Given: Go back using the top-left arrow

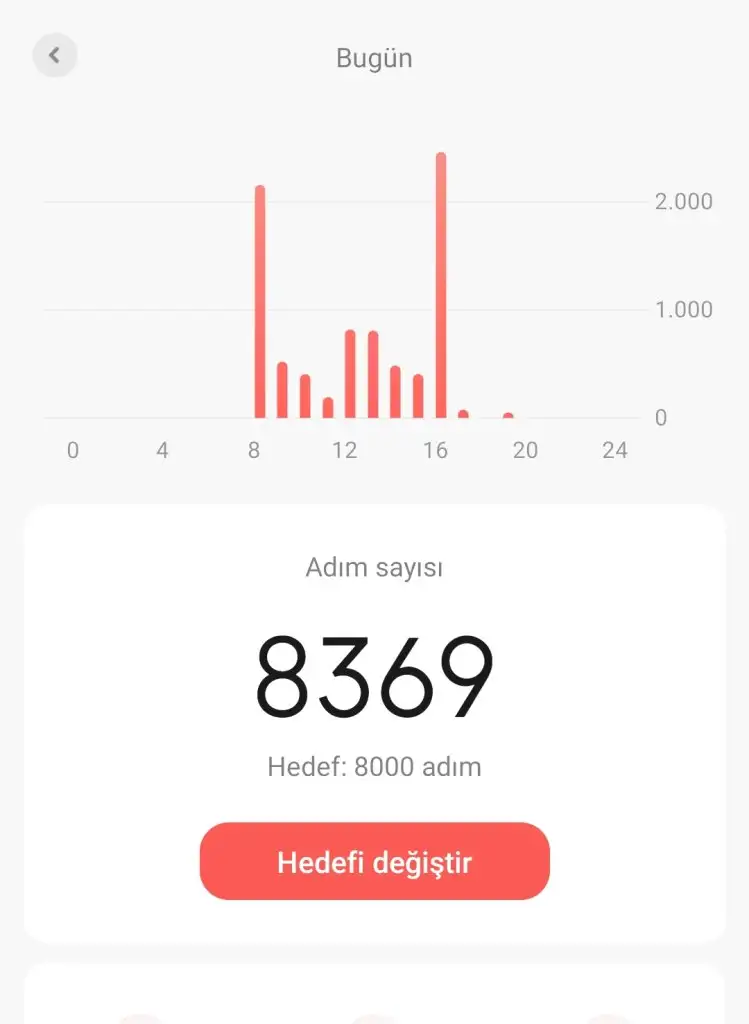Looking at the screenshot, I should tap(55, 56).
